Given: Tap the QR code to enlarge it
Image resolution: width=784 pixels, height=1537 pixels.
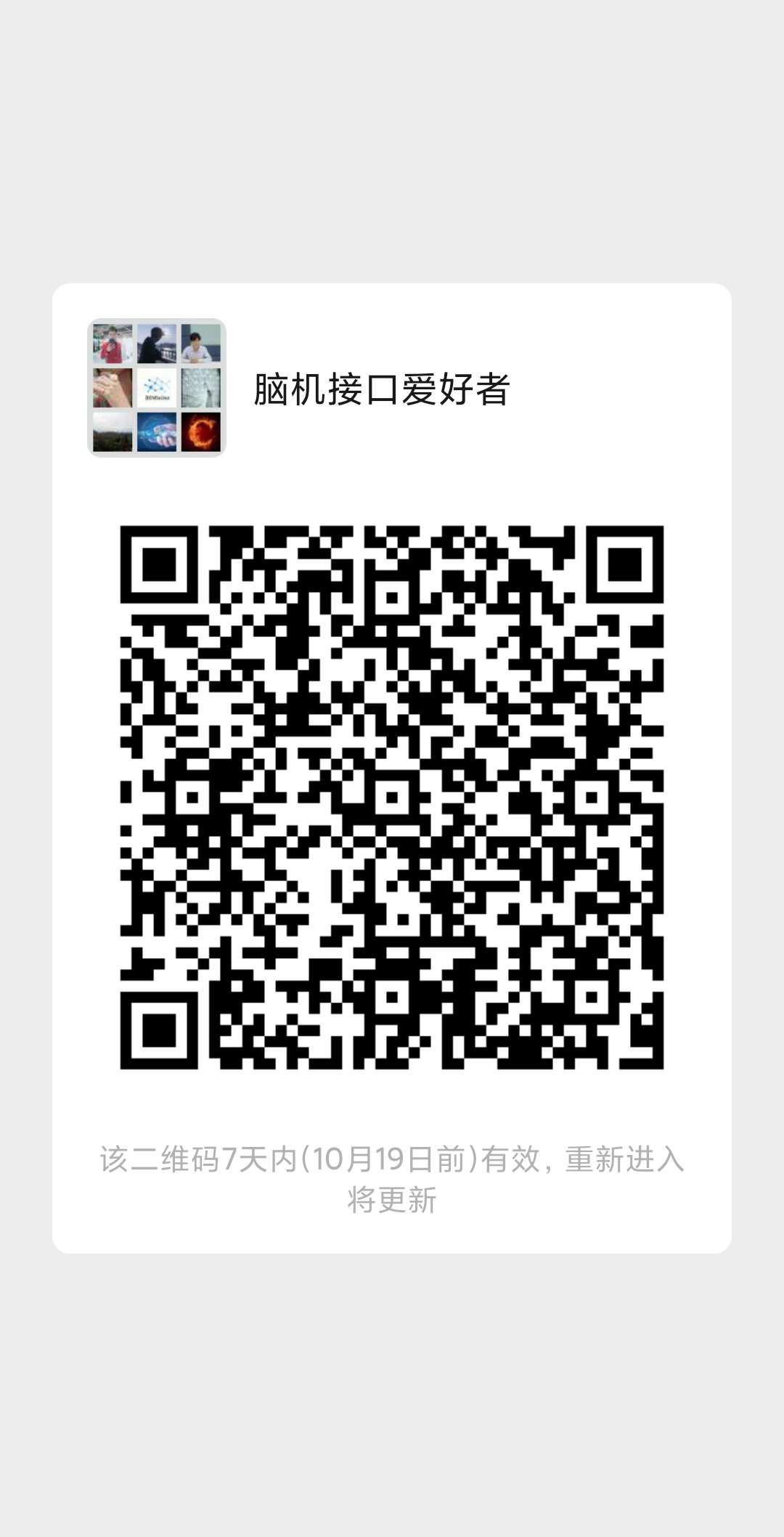Looking at the screenshot, I should (x=392, y=799).
